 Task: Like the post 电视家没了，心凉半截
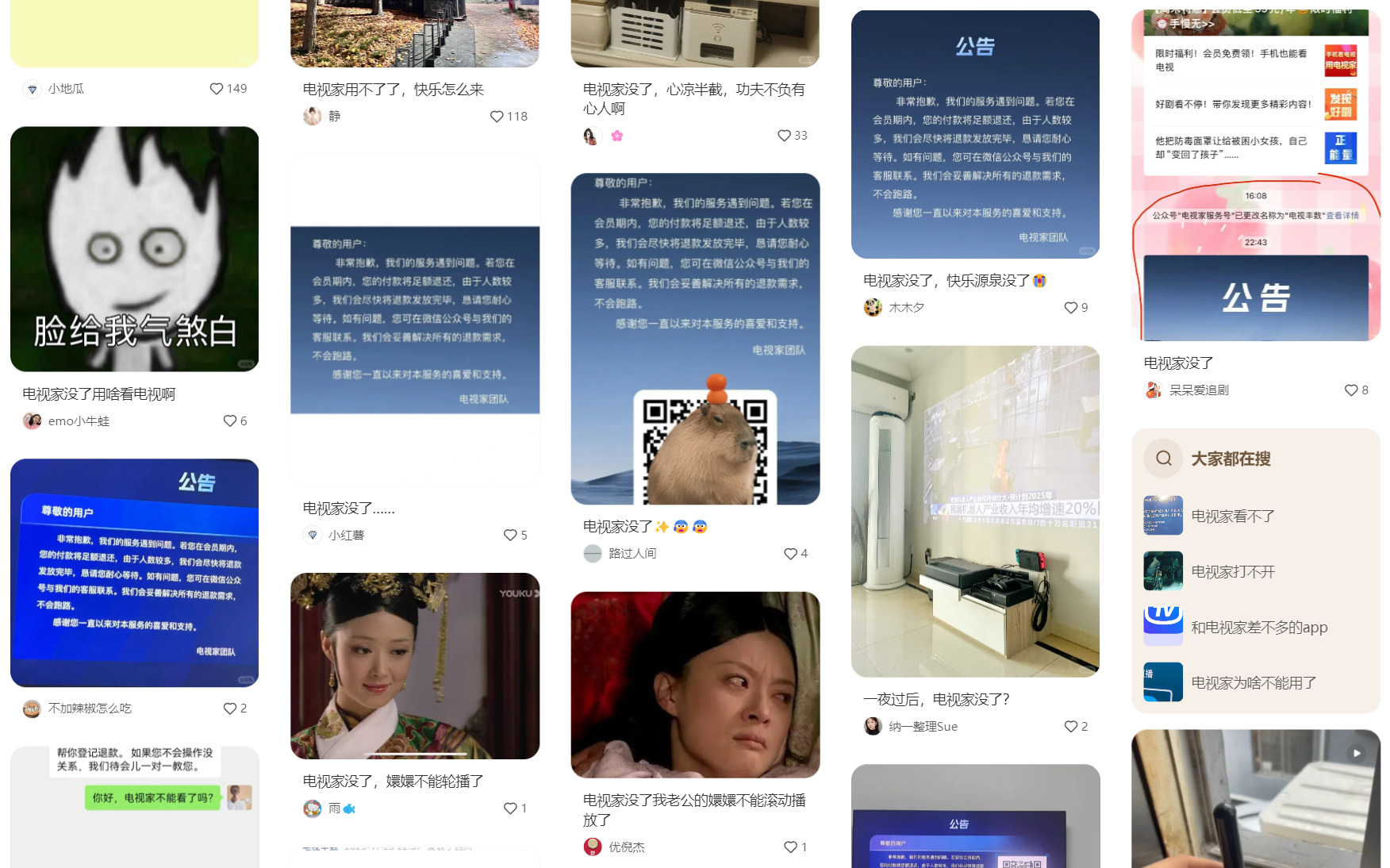(x=784, y=136)
